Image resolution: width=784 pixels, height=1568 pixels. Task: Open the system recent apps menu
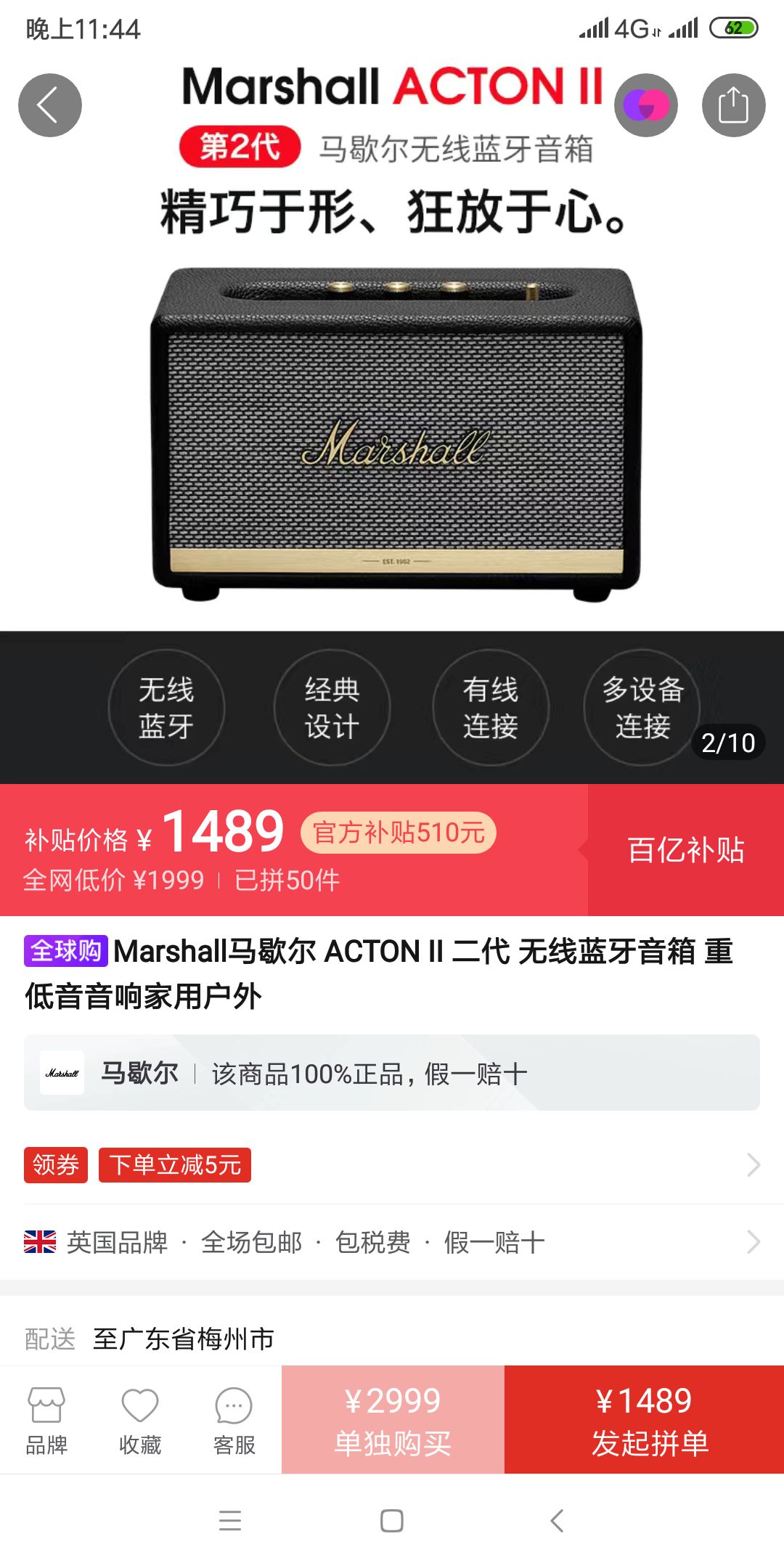tap(230, 1521)
